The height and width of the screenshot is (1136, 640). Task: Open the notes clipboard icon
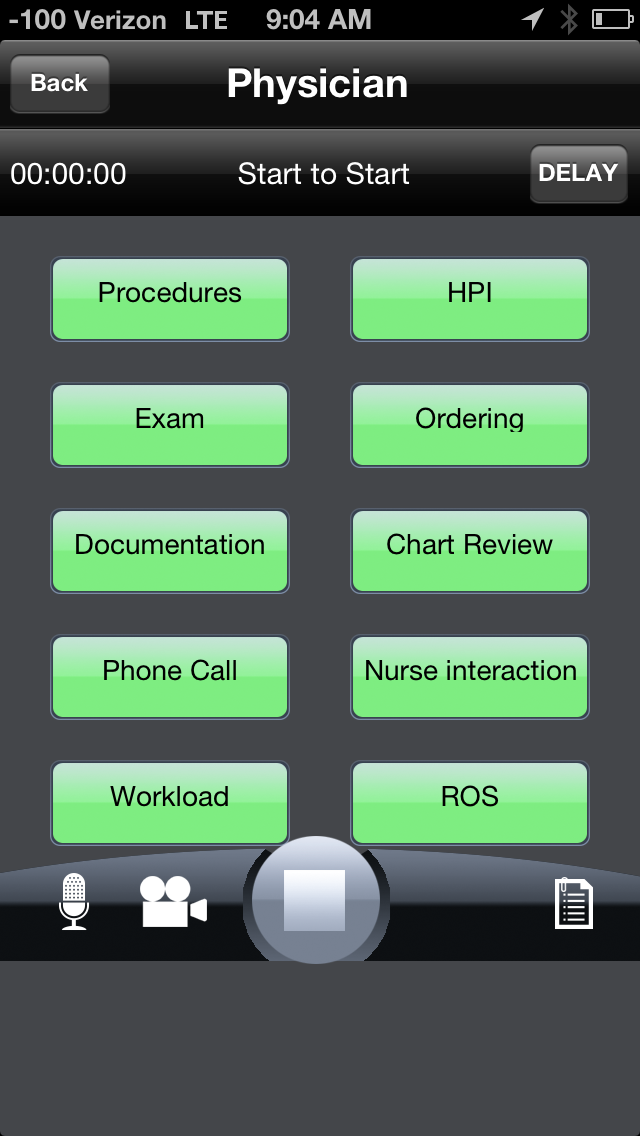tap(574, 902)
